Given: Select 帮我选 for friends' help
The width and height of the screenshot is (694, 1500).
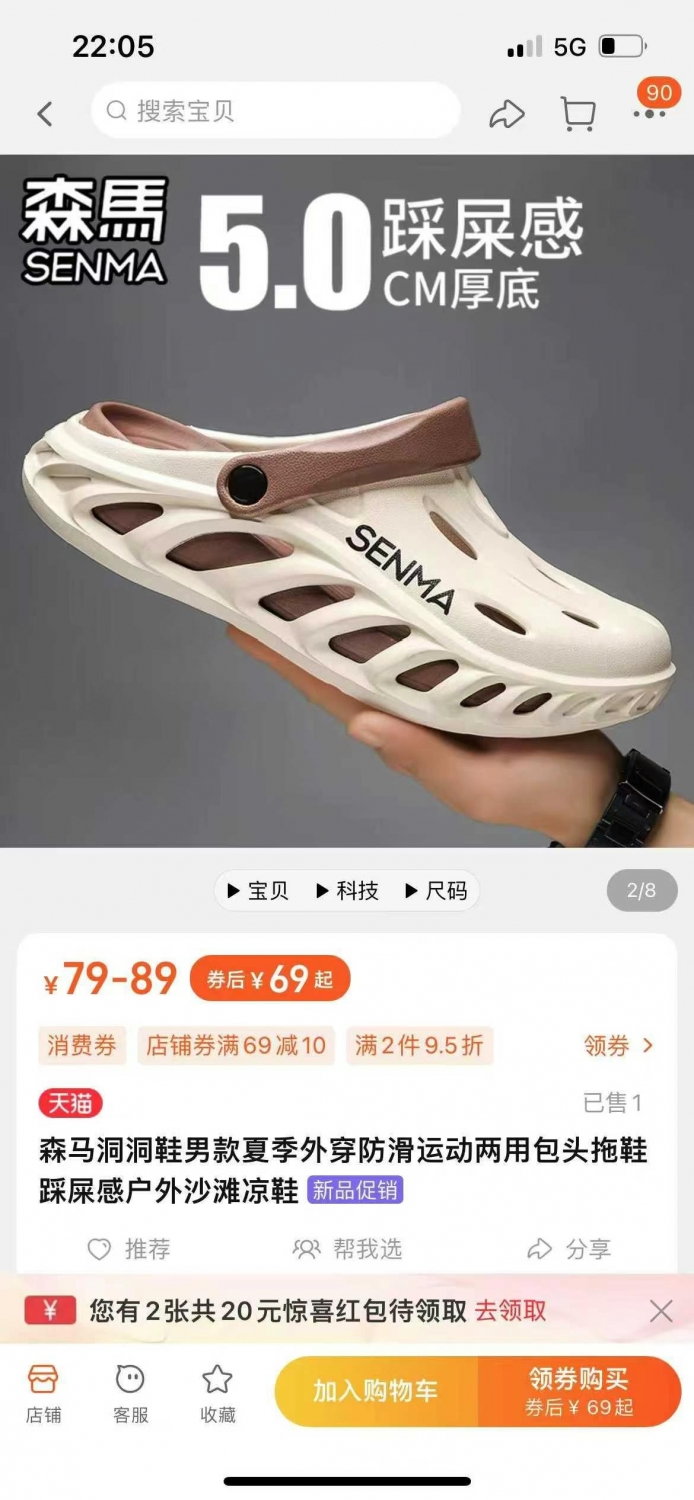Looking at the screenshot, I should pos(347,1249).
